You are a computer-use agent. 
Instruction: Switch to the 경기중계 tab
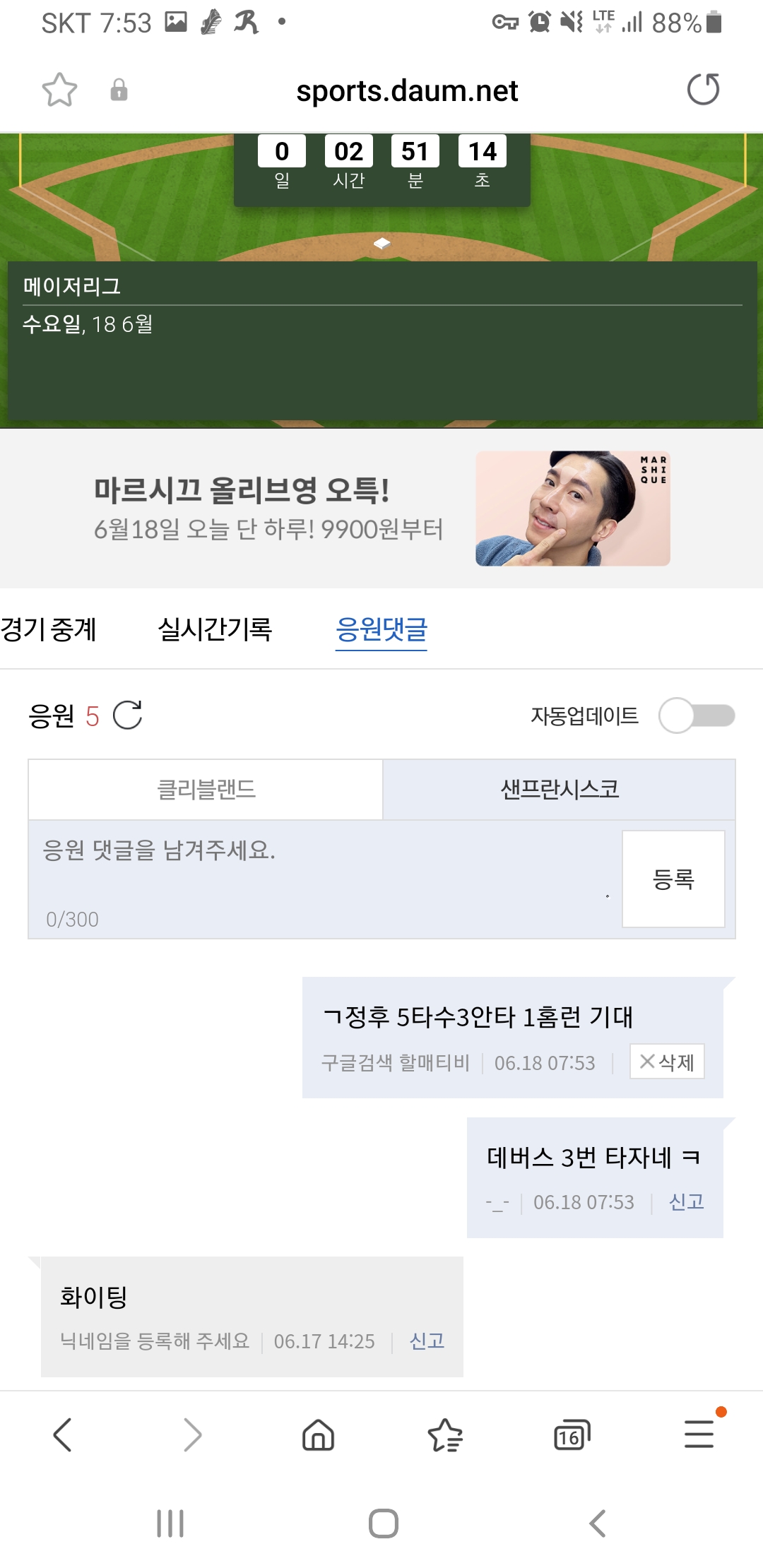pyautogui.click(x=48, y=629)
